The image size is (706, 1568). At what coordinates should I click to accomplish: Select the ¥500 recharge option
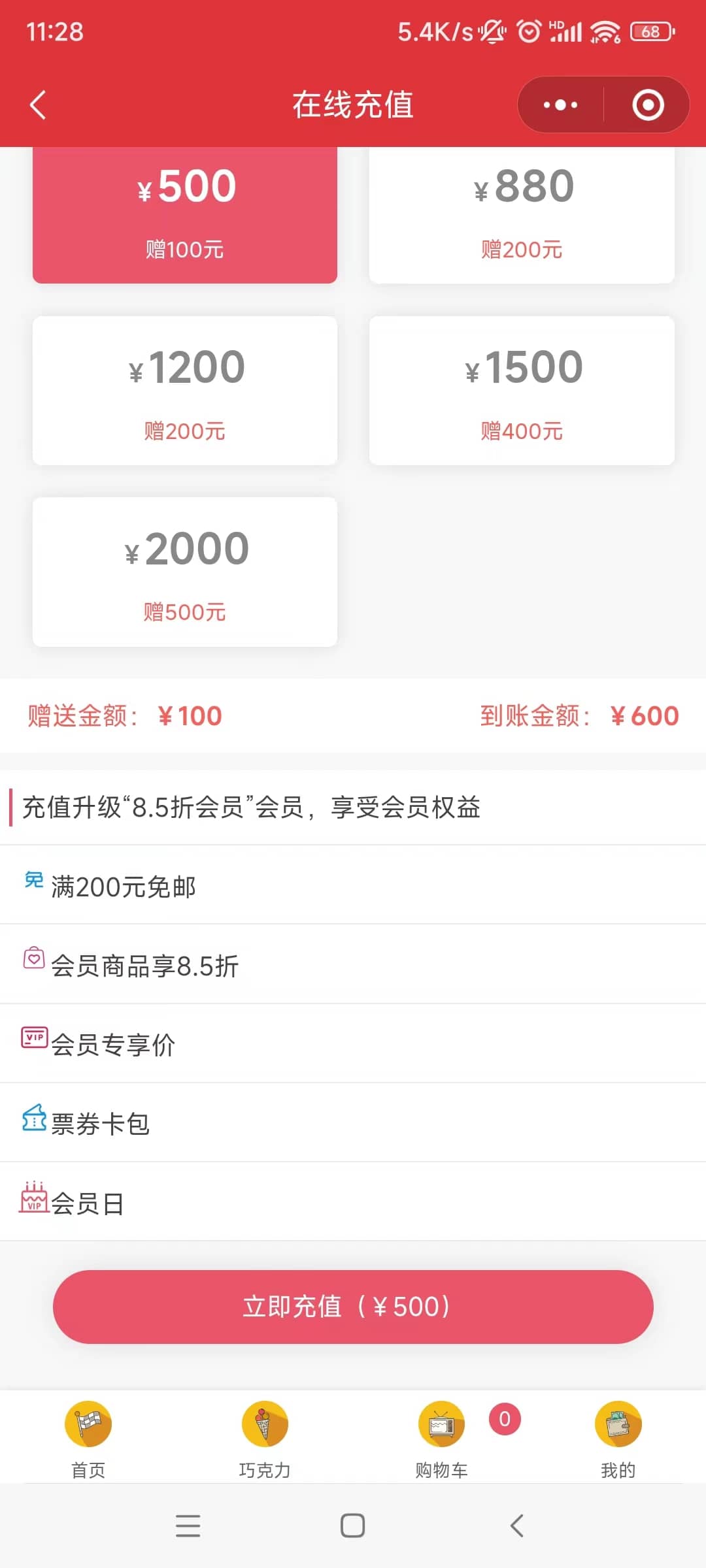coord(185,215)
